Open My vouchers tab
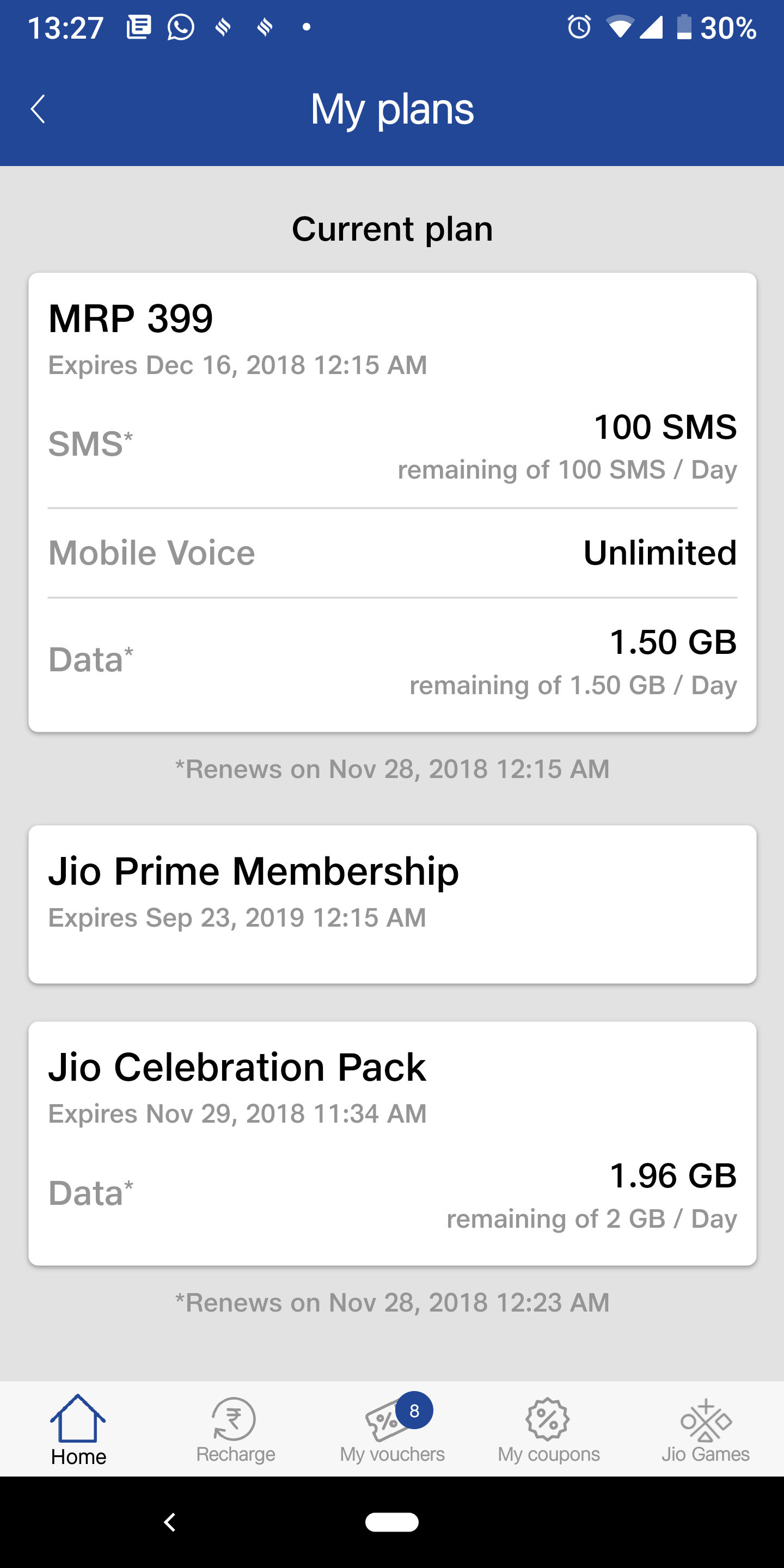 coord(392,1429)
